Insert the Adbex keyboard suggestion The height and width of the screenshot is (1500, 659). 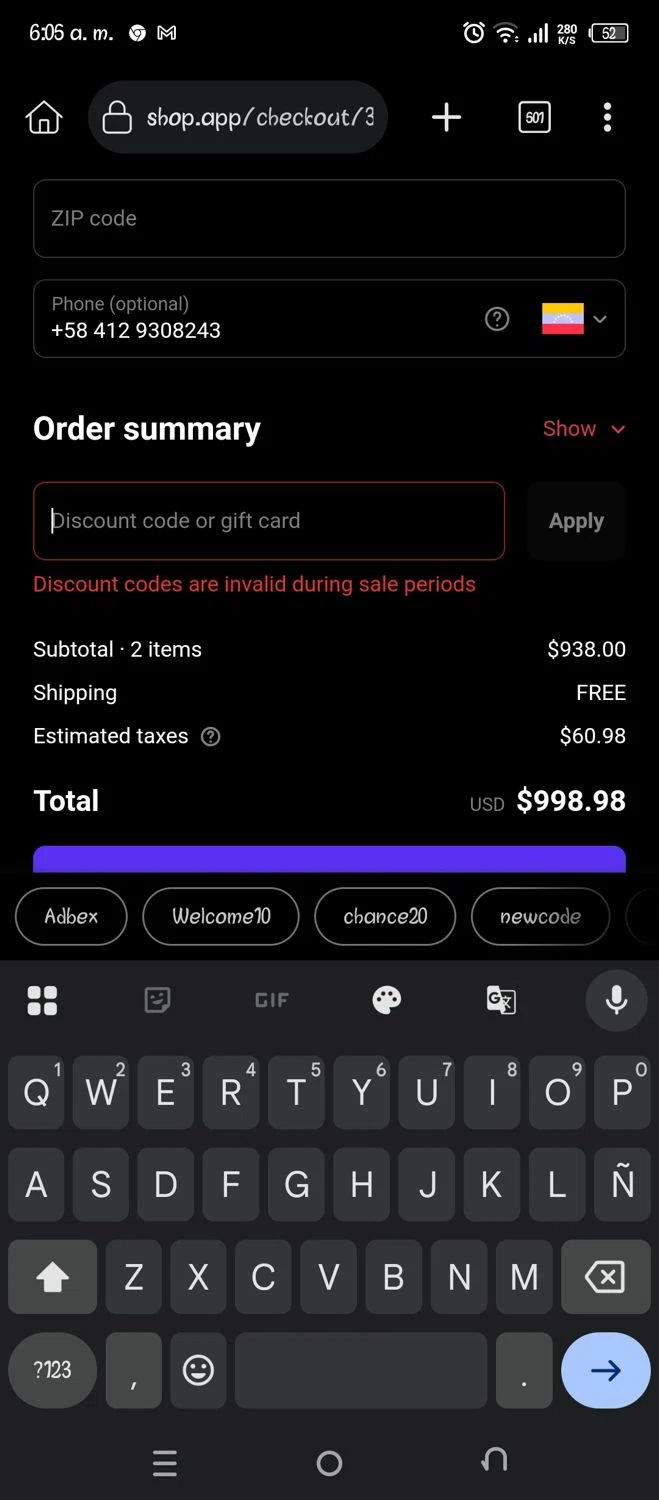tap(71, 916)
